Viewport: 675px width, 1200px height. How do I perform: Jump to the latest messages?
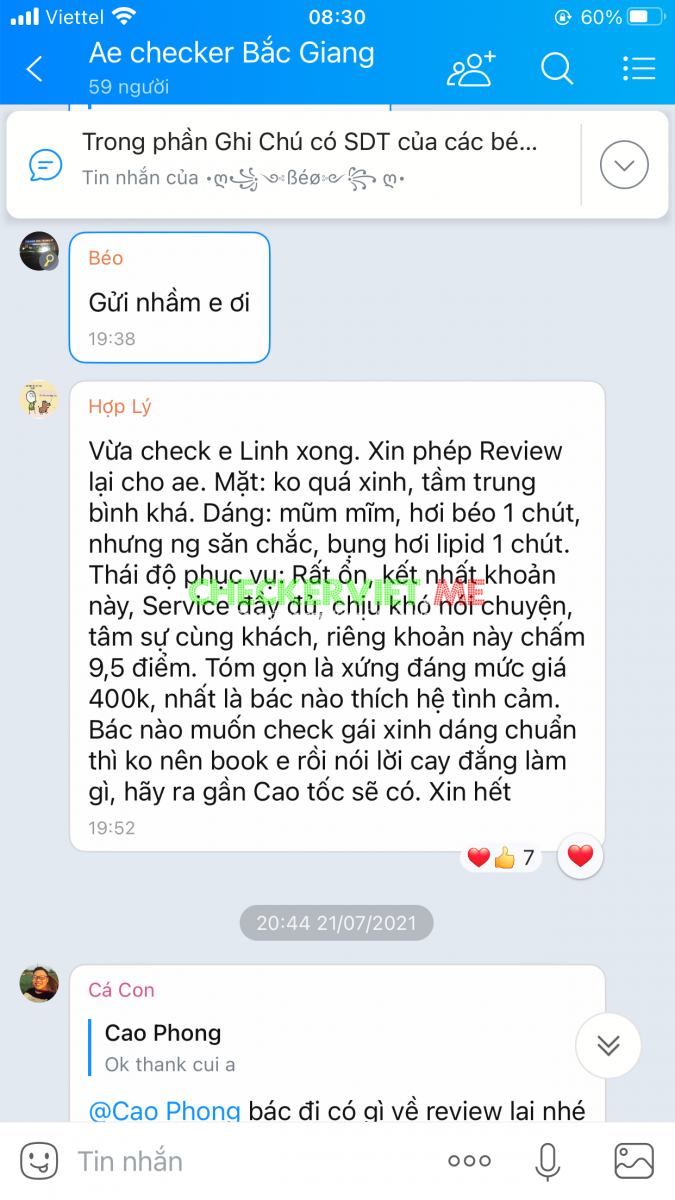[x=608, y=1045]
